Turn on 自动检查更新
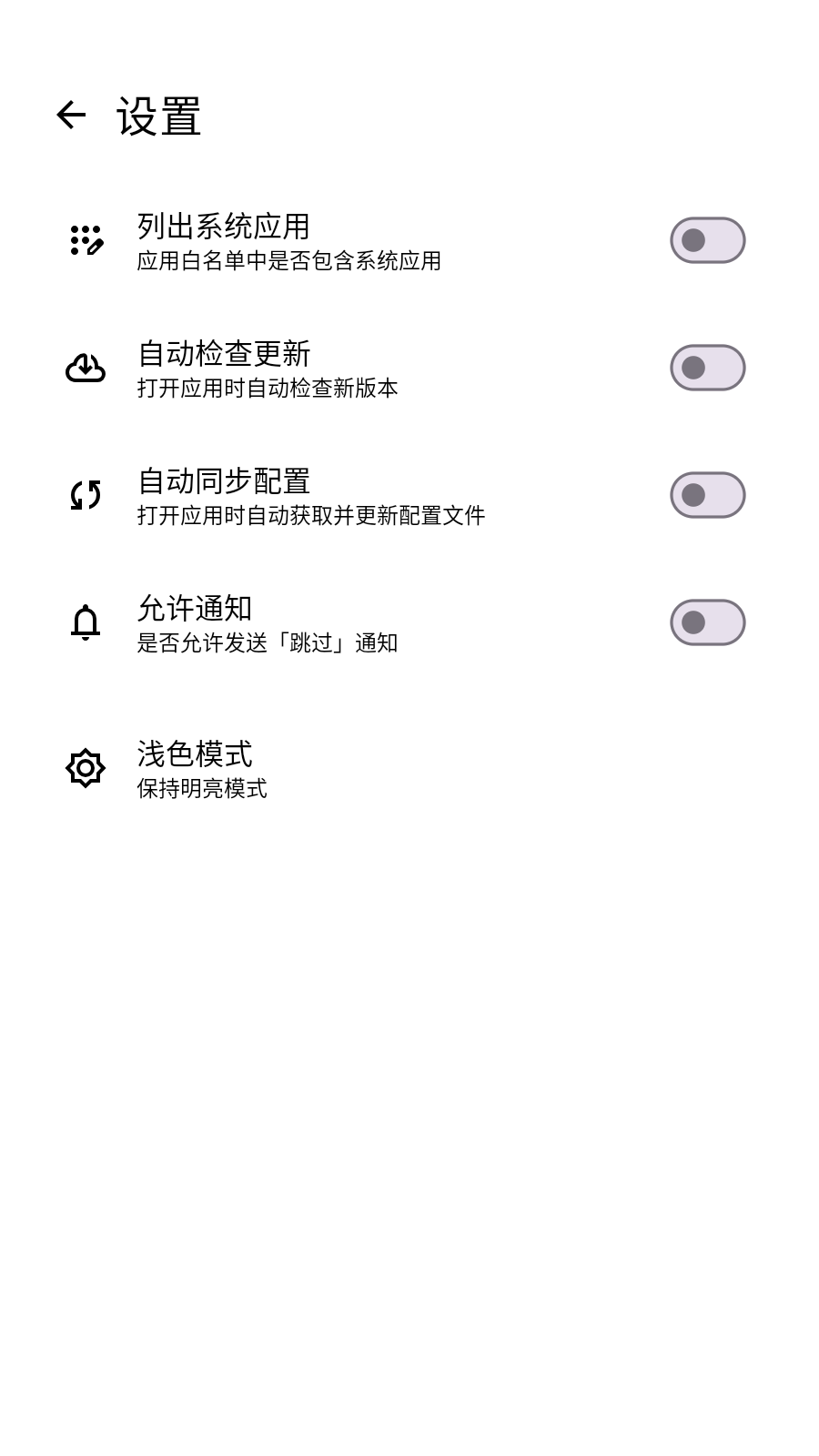The height and width of the screenshot is (1456, 819). tap(707, 368)
